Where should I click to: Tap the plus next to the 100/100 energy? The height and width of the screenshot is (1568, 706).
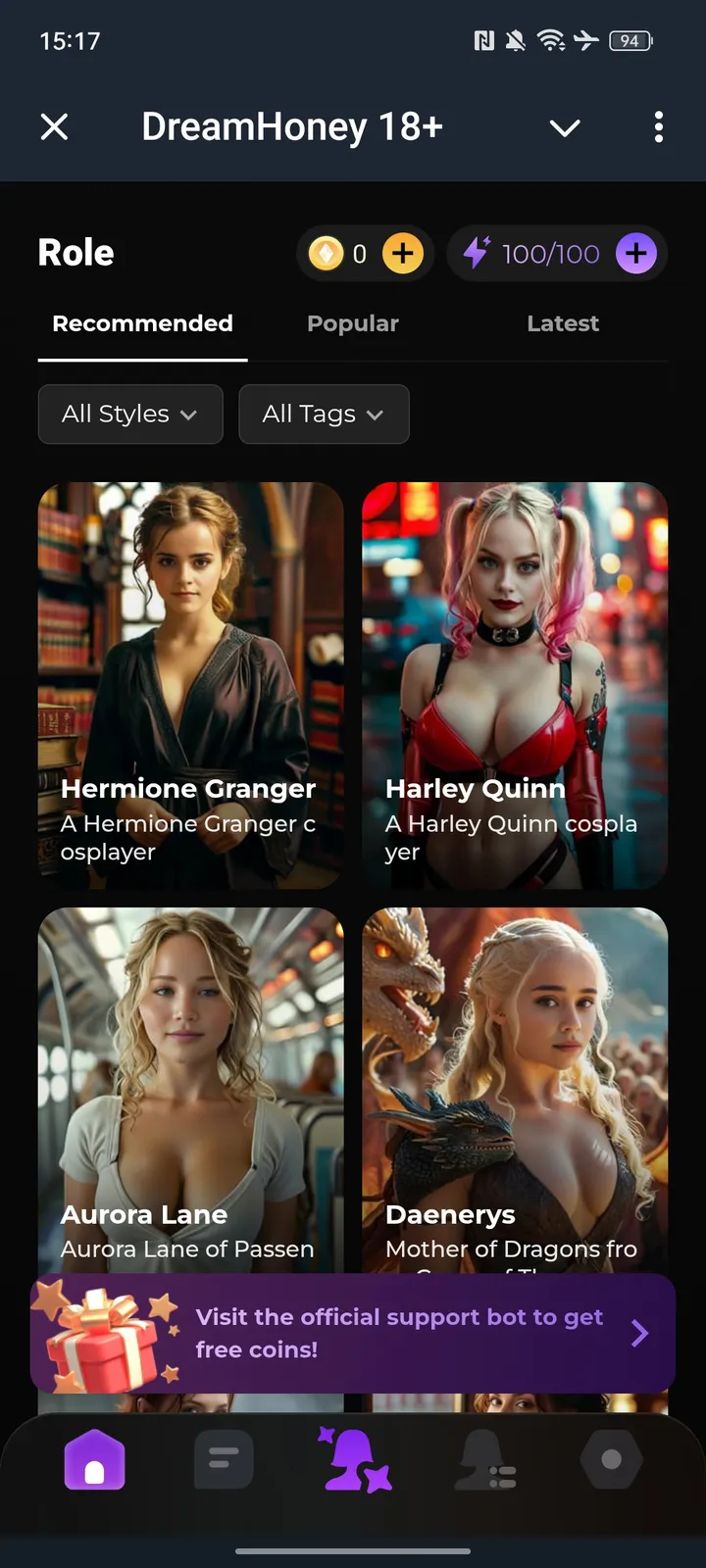tap(636, 253)
